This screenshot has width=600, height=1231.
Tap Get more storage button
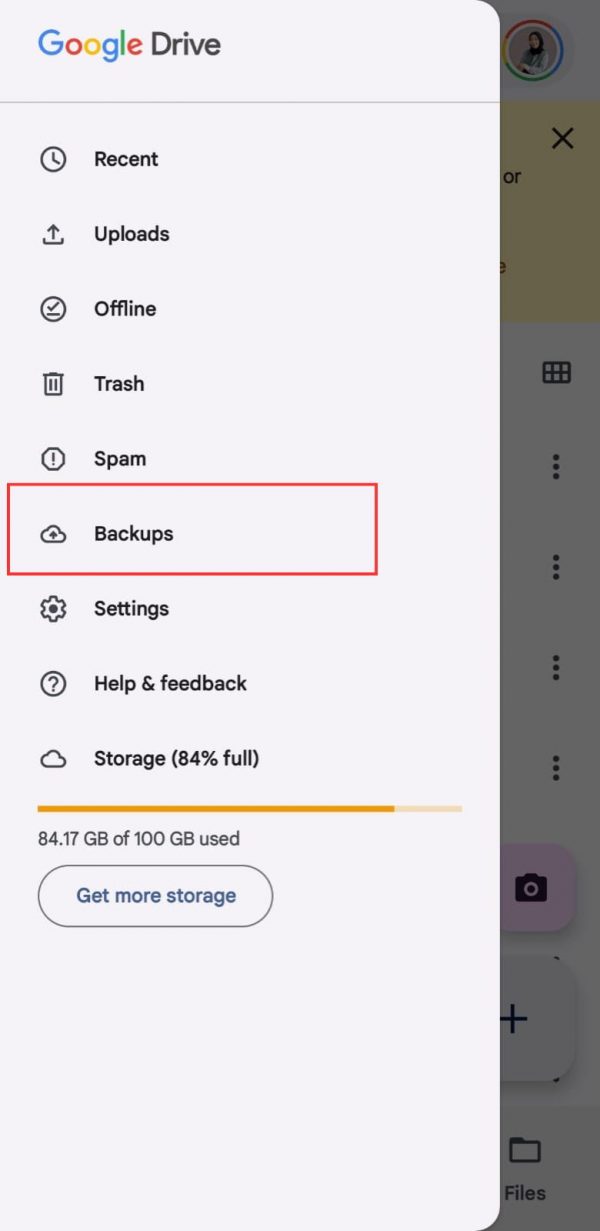[155, 896]
